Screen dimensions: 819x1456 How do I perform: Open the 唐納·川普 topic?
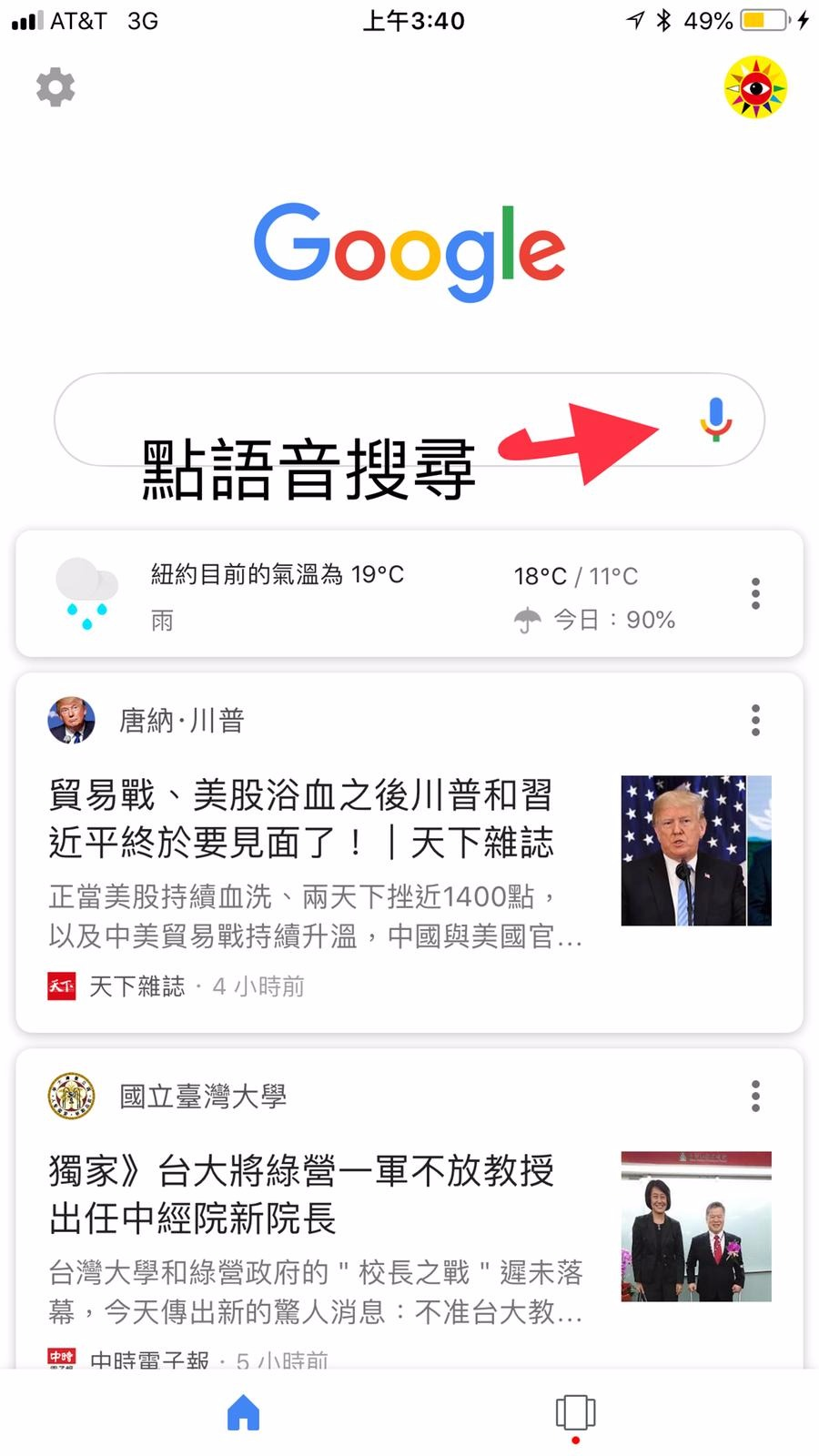[x=182, y=721]
